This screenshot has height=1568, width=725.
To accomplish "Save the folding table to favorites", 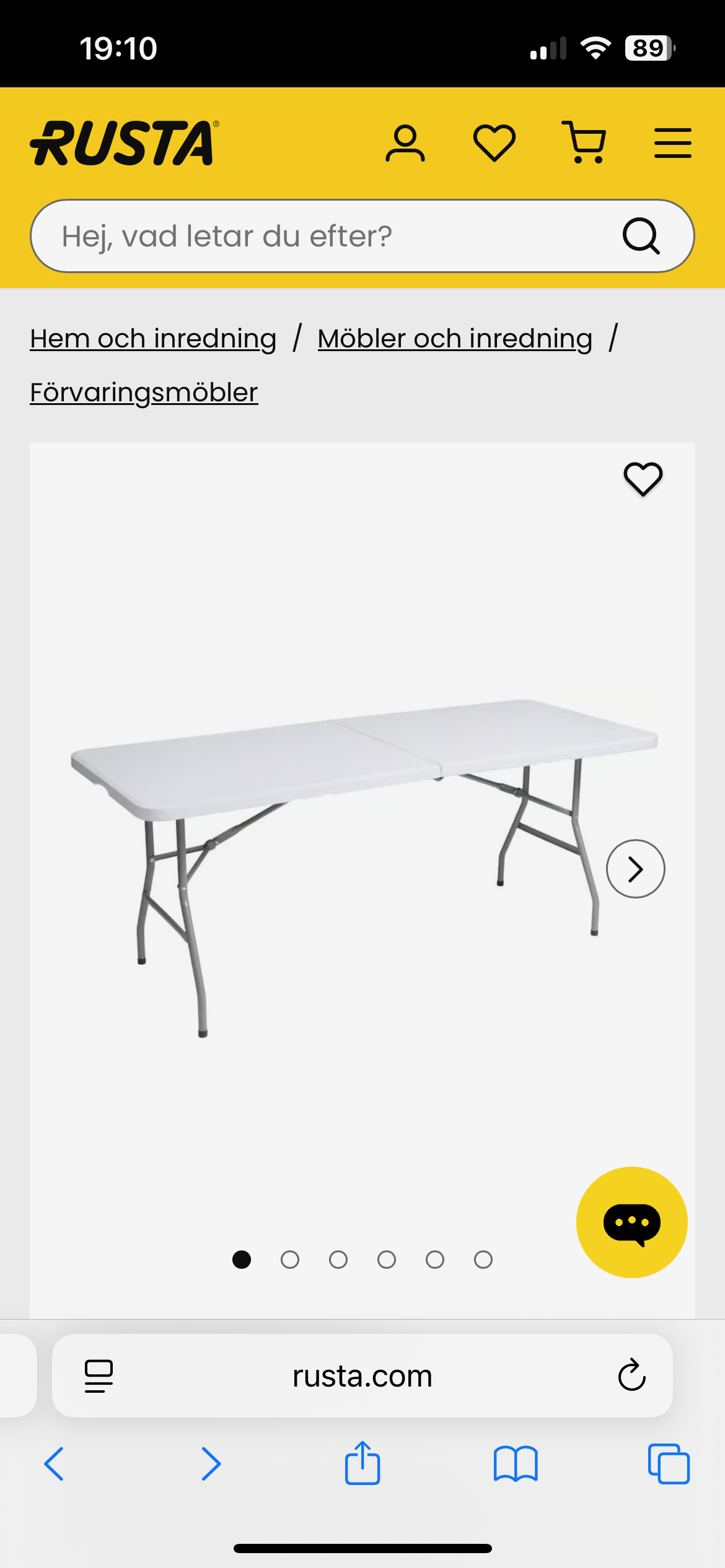I will tap(643, 479).
